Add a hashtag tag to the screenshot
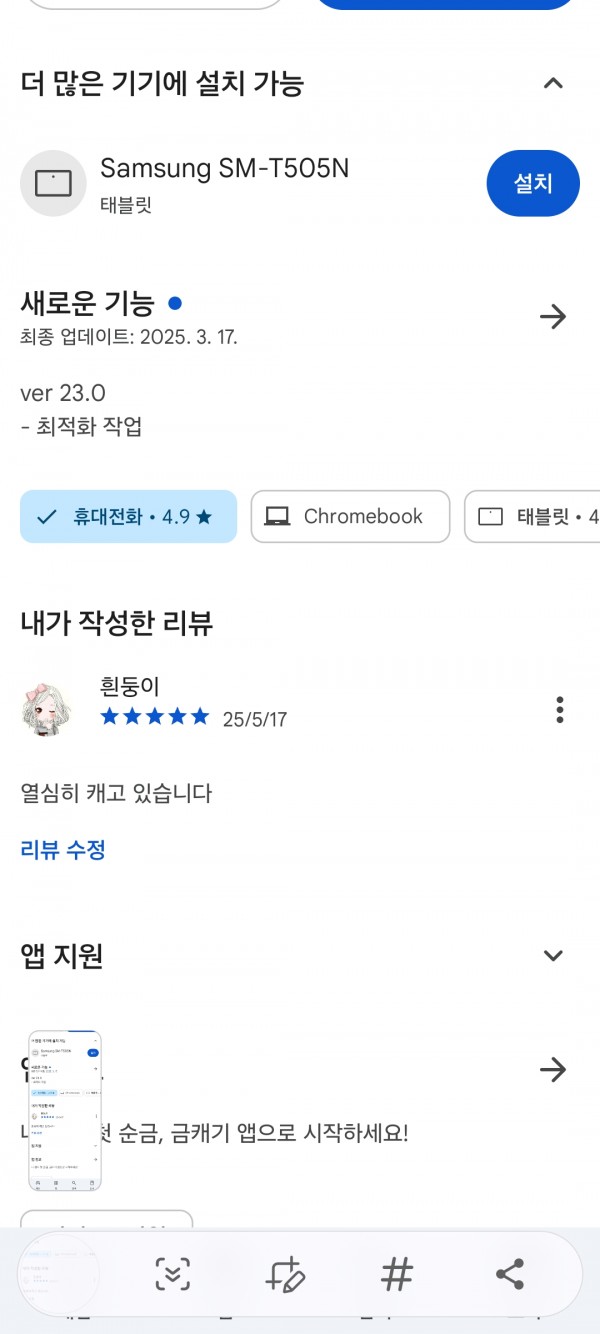 [x=398, y=1274]
